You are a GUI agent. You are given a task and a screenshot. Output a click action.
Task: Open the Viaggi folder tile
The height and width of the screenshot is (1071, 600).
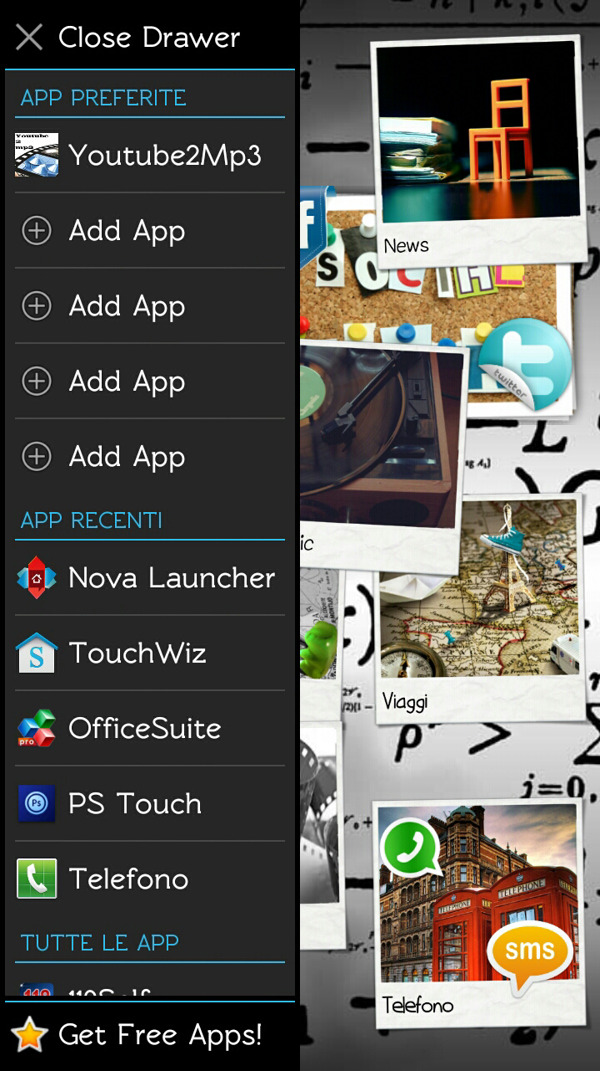480,605
